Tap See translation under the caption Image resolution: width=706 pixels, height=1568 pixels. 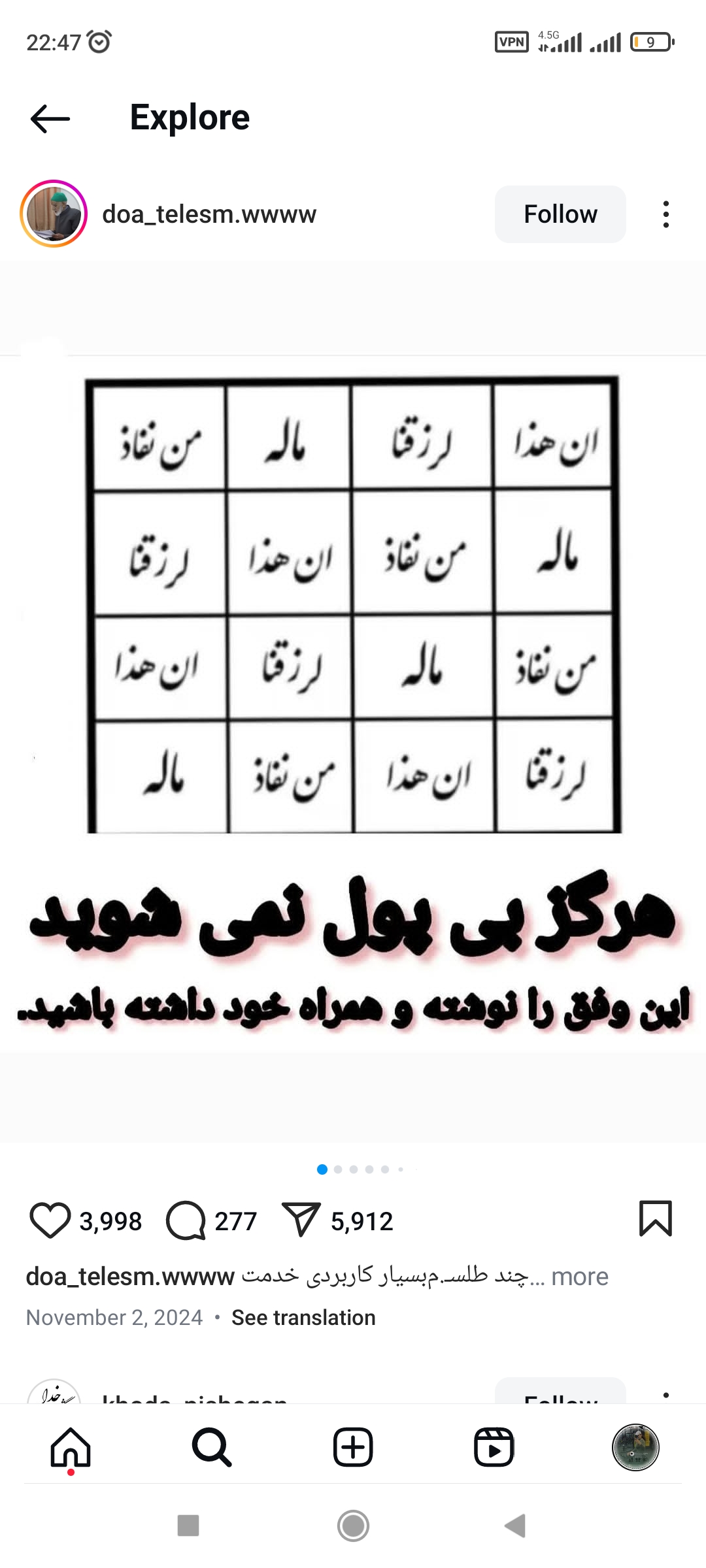click(303, 1317)
